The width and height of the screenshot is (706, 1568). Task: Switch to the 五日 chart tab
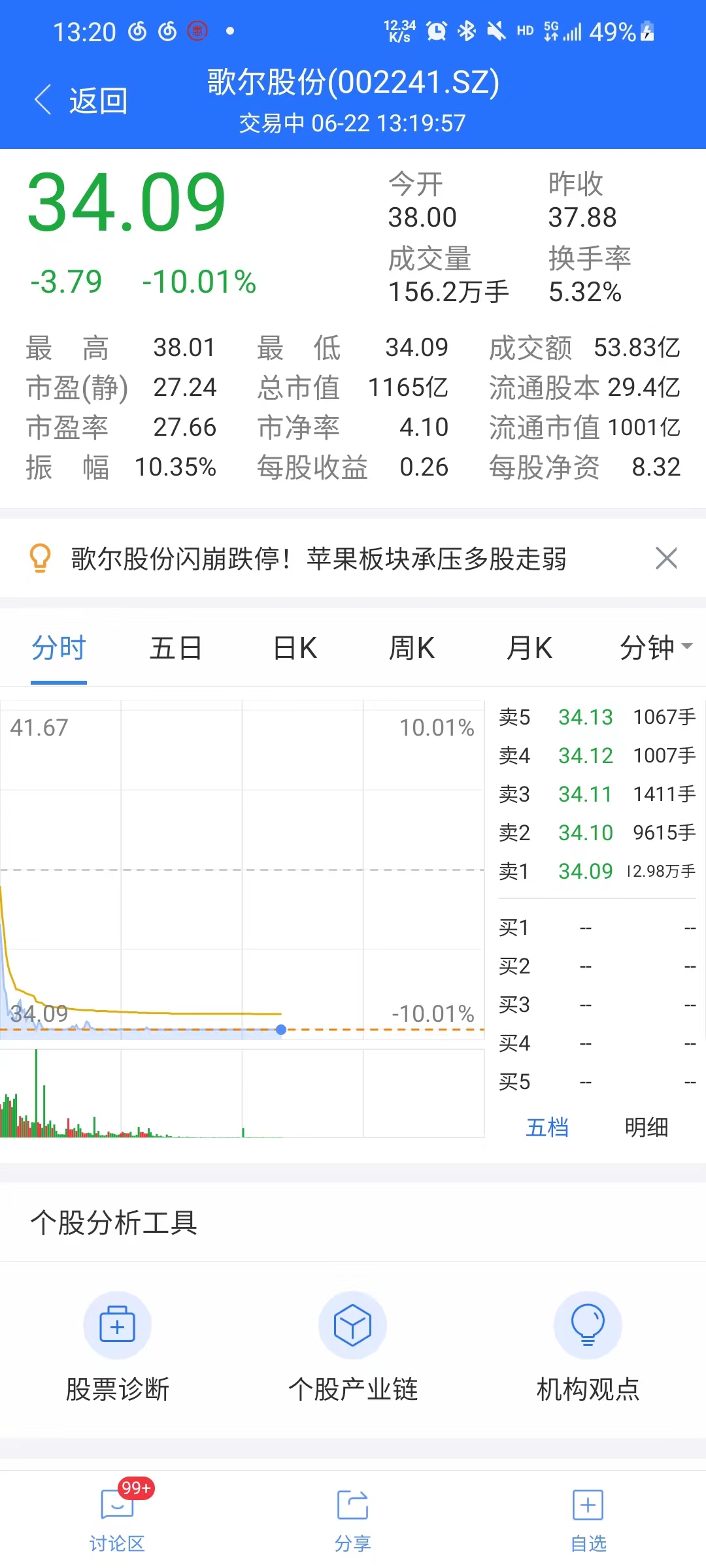point(176,648)
